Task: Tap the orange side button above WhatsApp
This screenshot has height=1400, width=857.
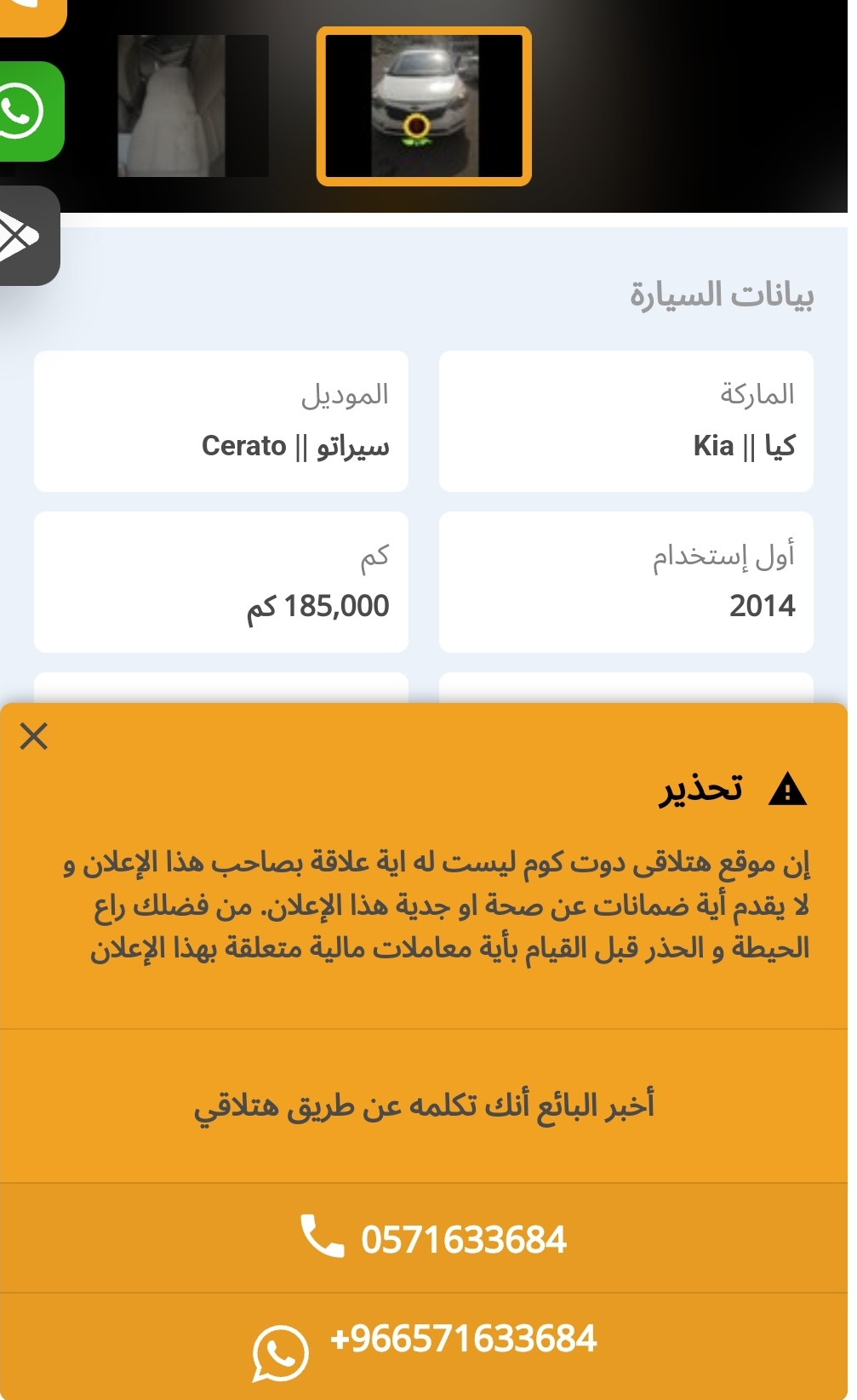Action: [32, 17]
